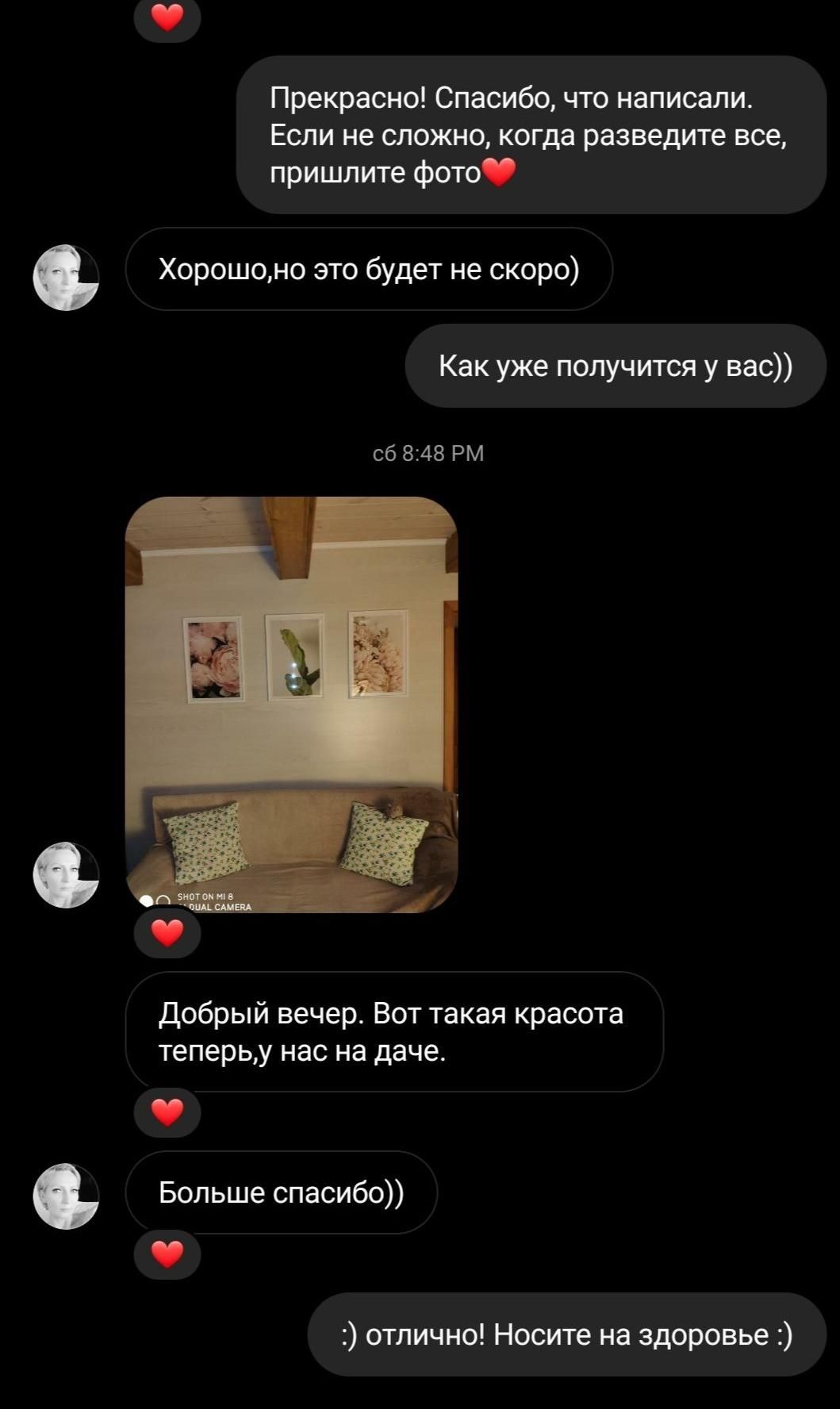Tap heart reaction under 'Больше спасибо))'
The width and height of the screenshot is (840, 1409).
pos(167,1254)
